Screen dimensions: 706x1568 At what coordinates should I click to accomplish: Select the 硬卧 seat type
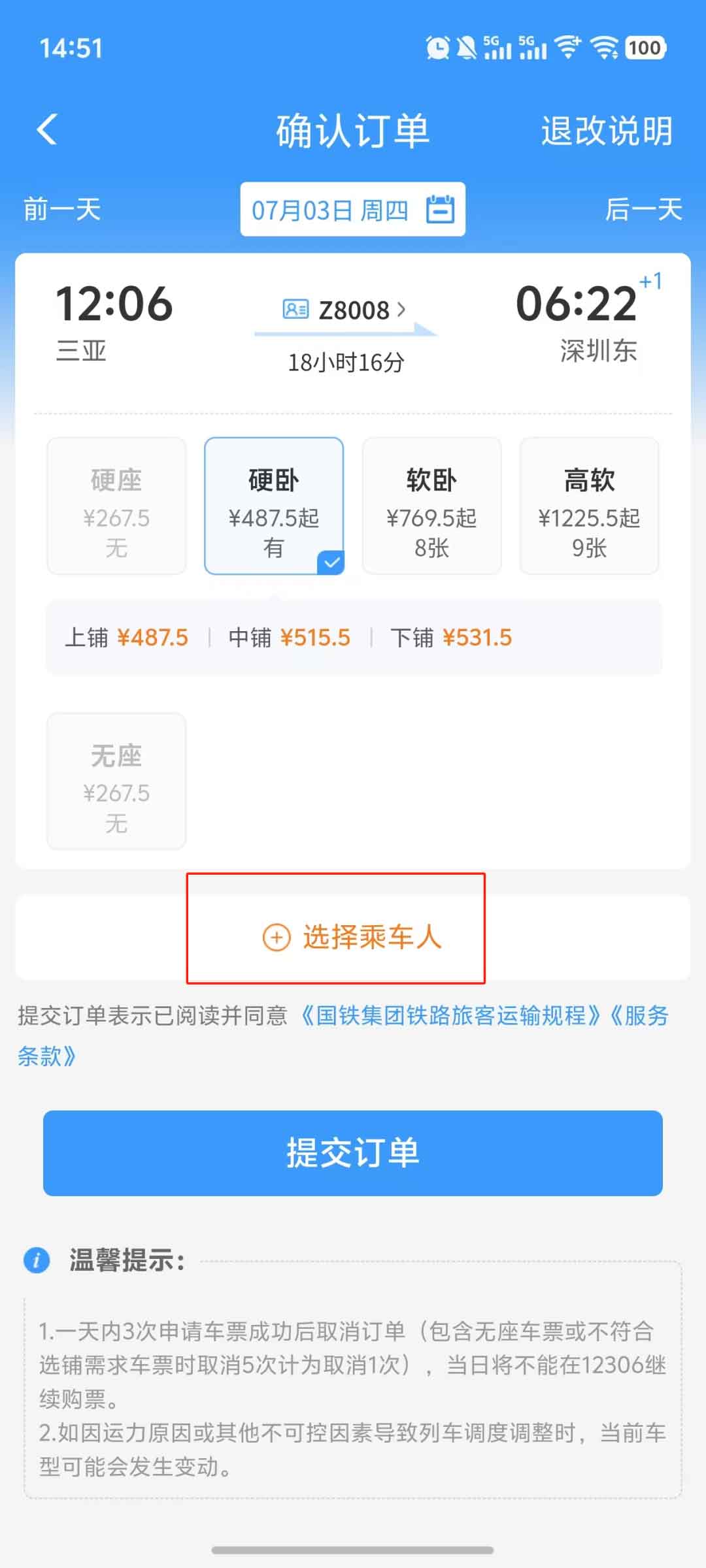(x=274, y=506)
